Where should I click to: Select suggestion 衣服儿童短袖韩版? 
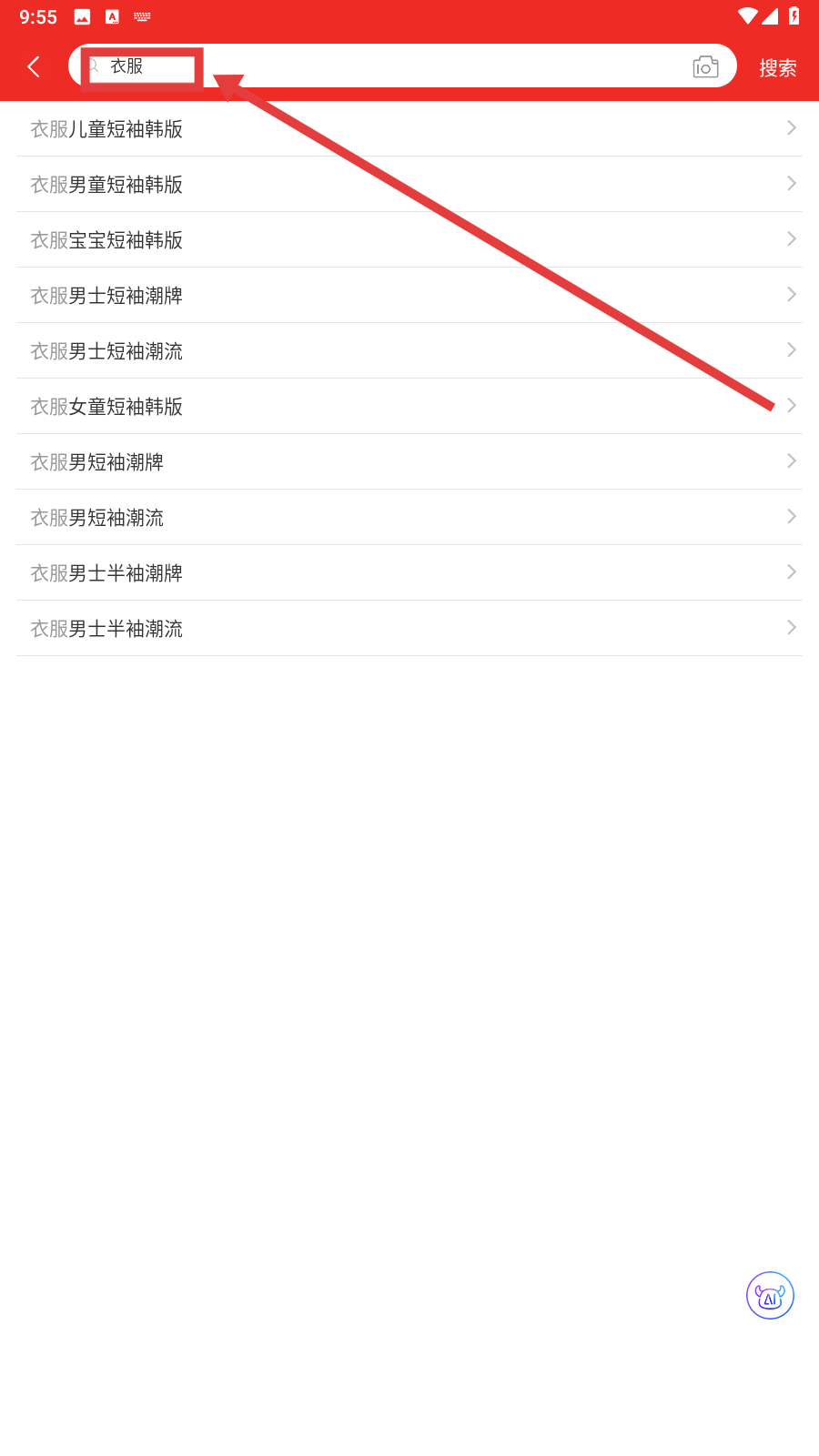tap(409, 128)
